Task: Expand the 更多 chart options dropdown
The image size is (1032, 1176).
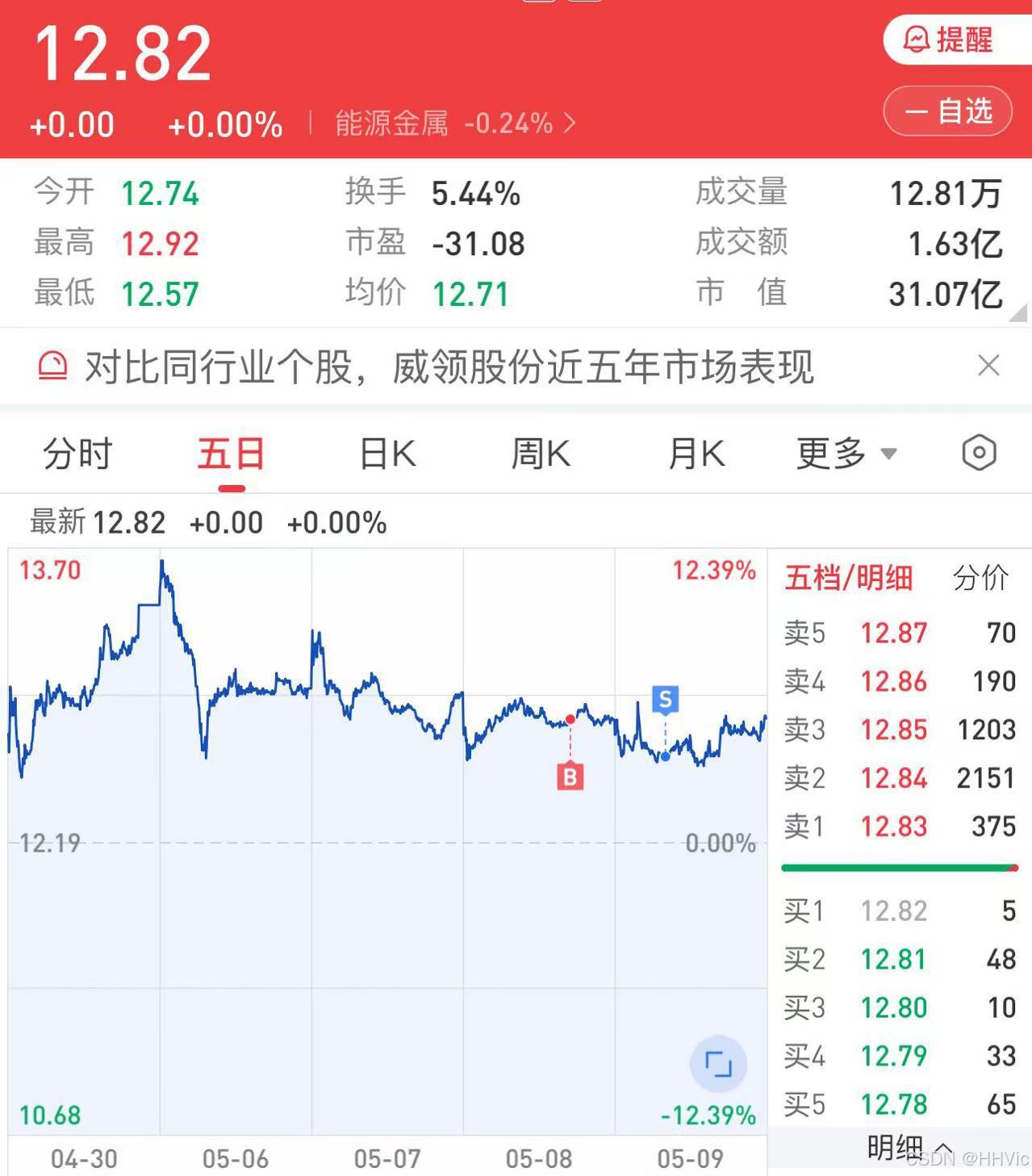Action: point(847,454)
